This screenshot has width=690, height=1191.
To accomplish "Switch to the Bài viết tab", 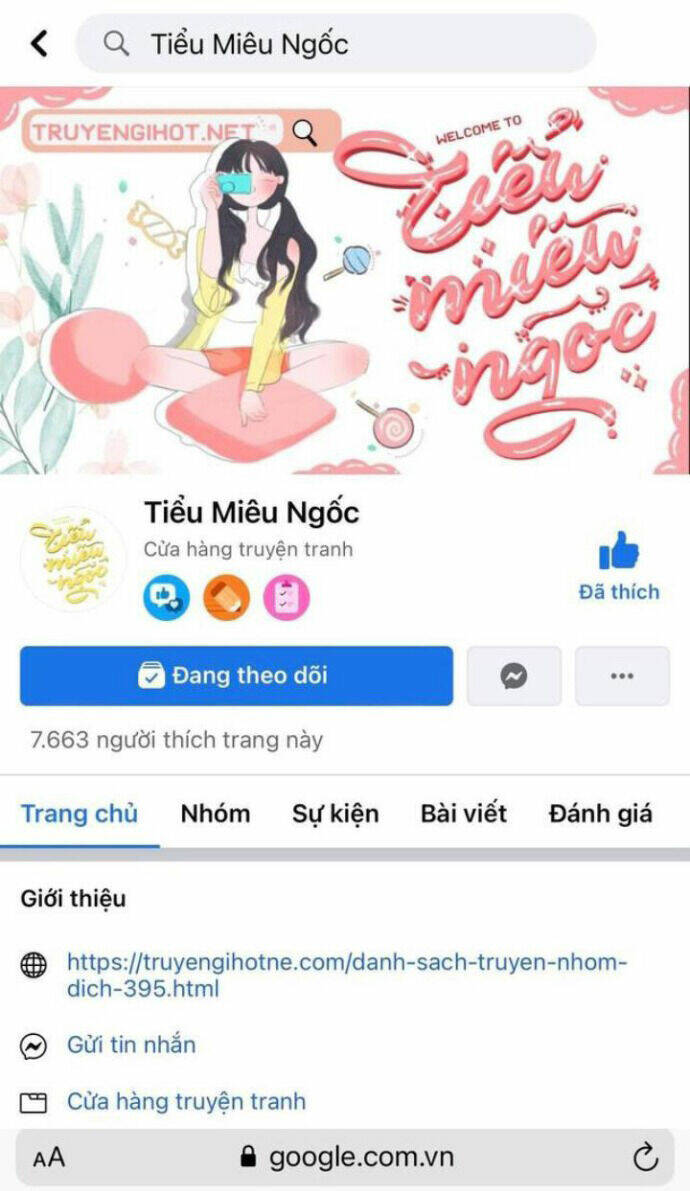I will [464, 813].
